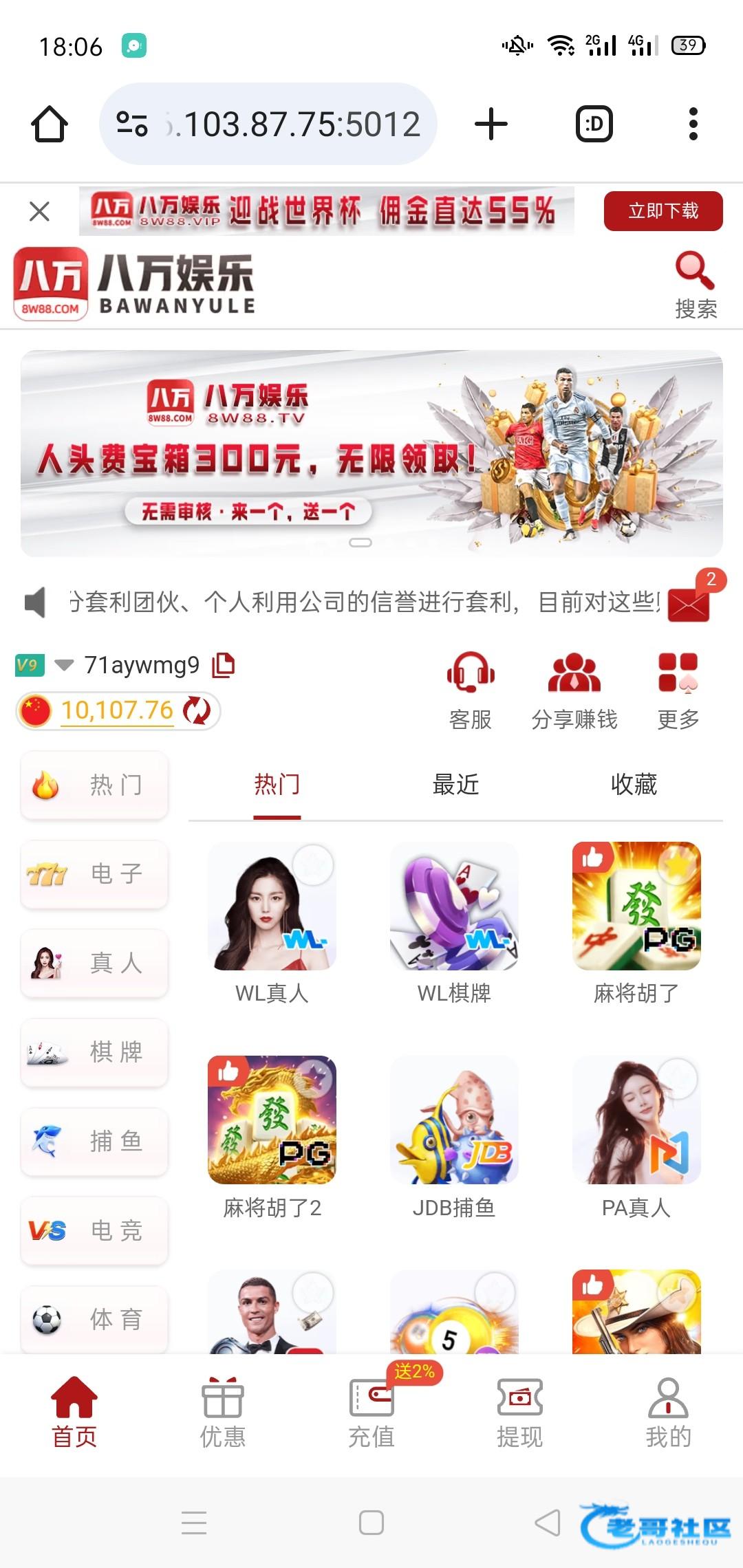Screen dimensions: 743x1568
Task: Open the JDB捕鱼 game tile
Action: pyautogui.click(x=454, y=1120)
